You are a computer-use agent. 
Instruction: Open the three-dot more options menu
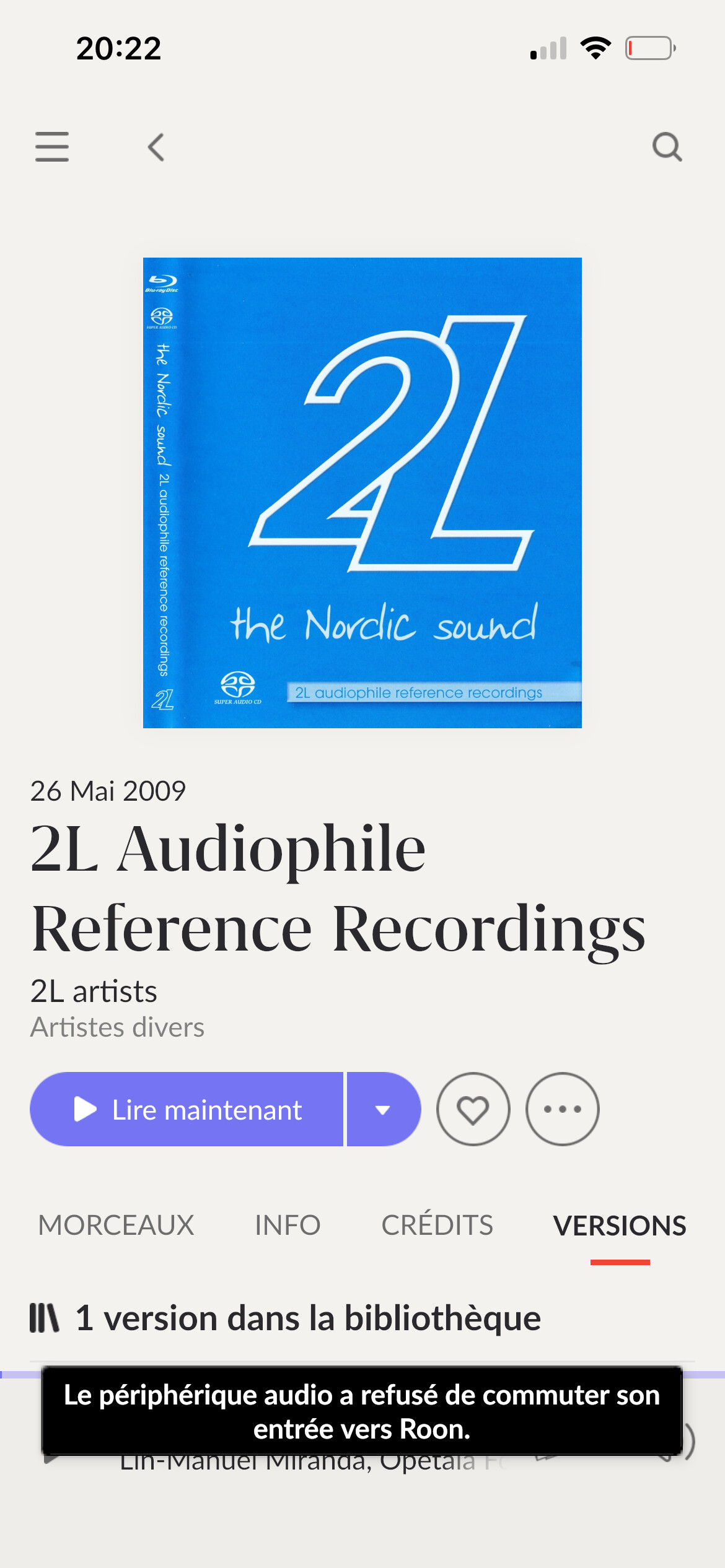563,1109
